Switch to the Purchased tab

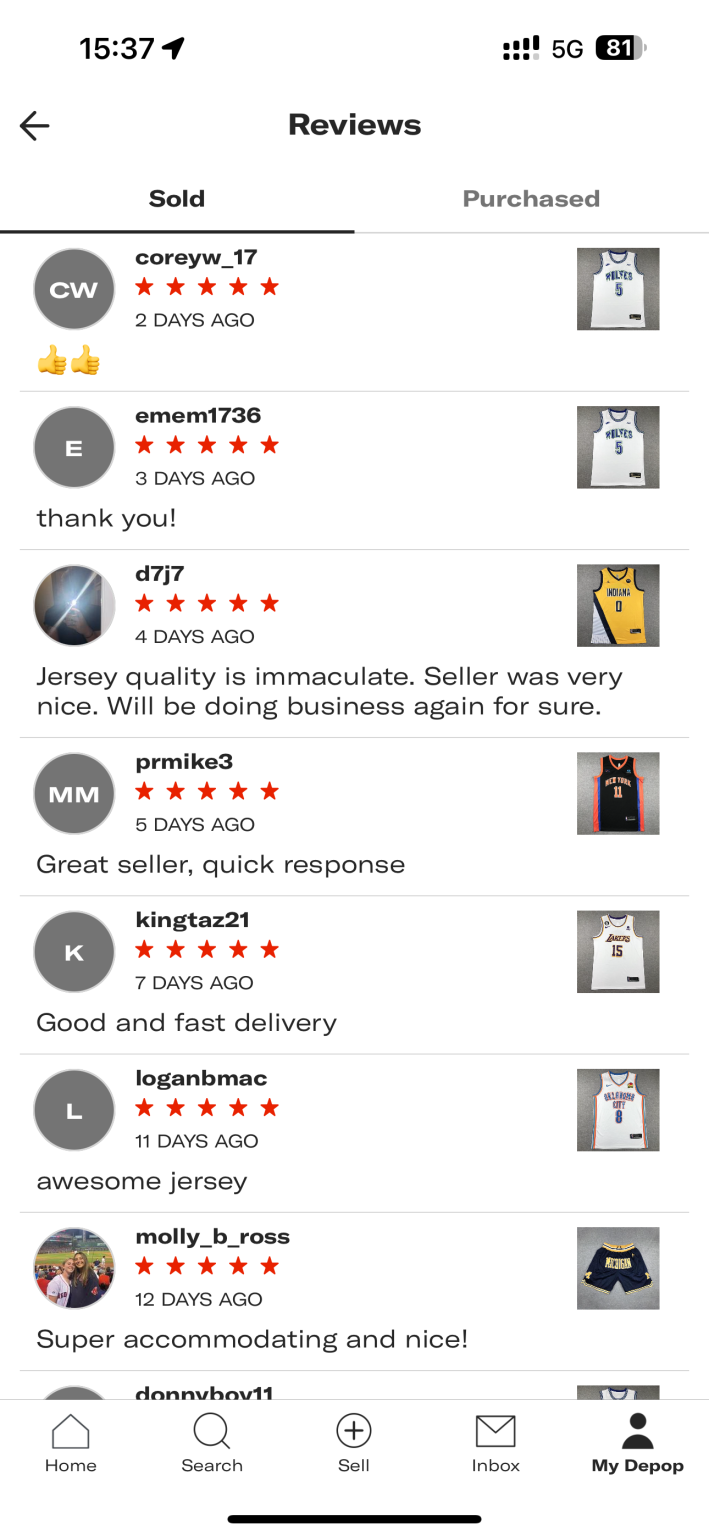click(531, 199)
